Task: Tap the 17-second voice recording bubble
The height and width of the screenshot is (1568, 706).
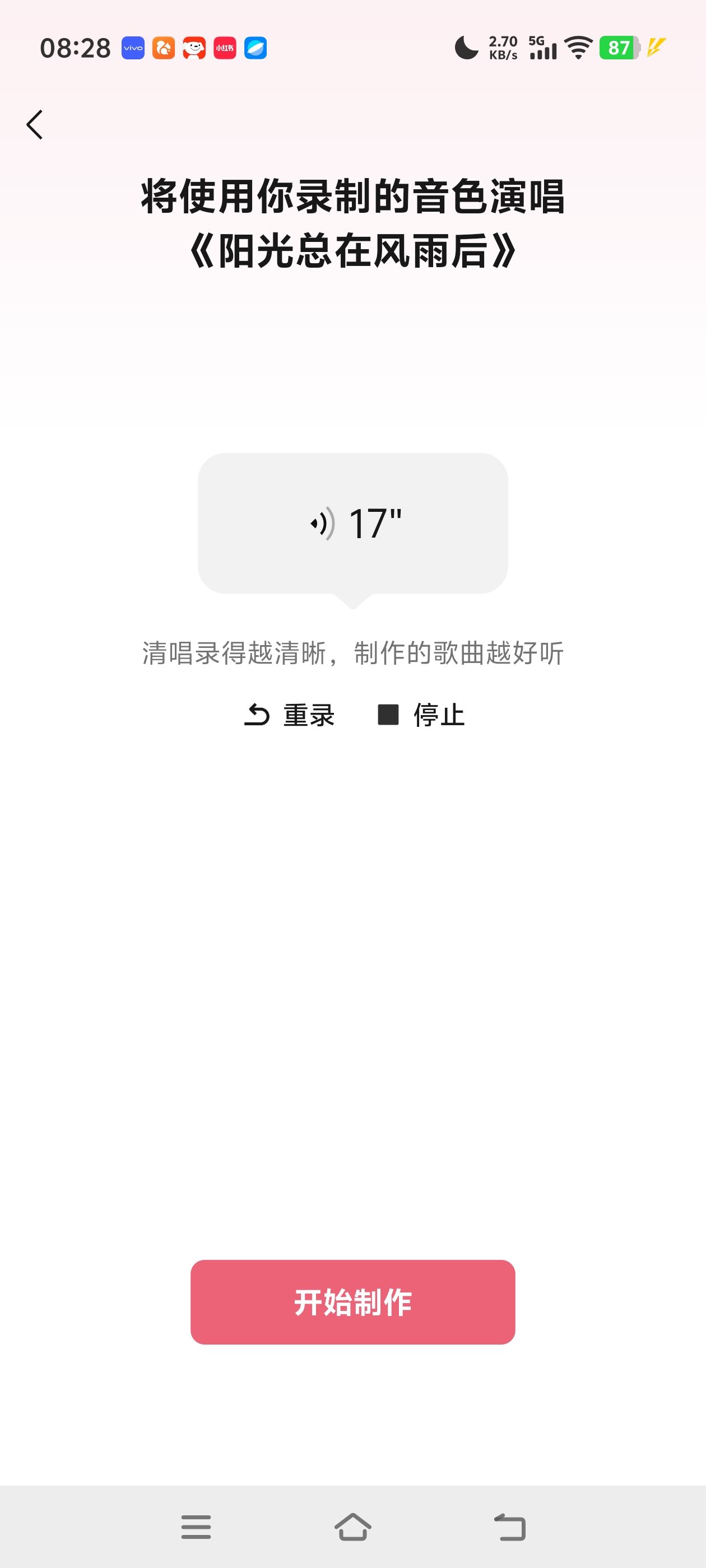Action: tap(352, 524)
